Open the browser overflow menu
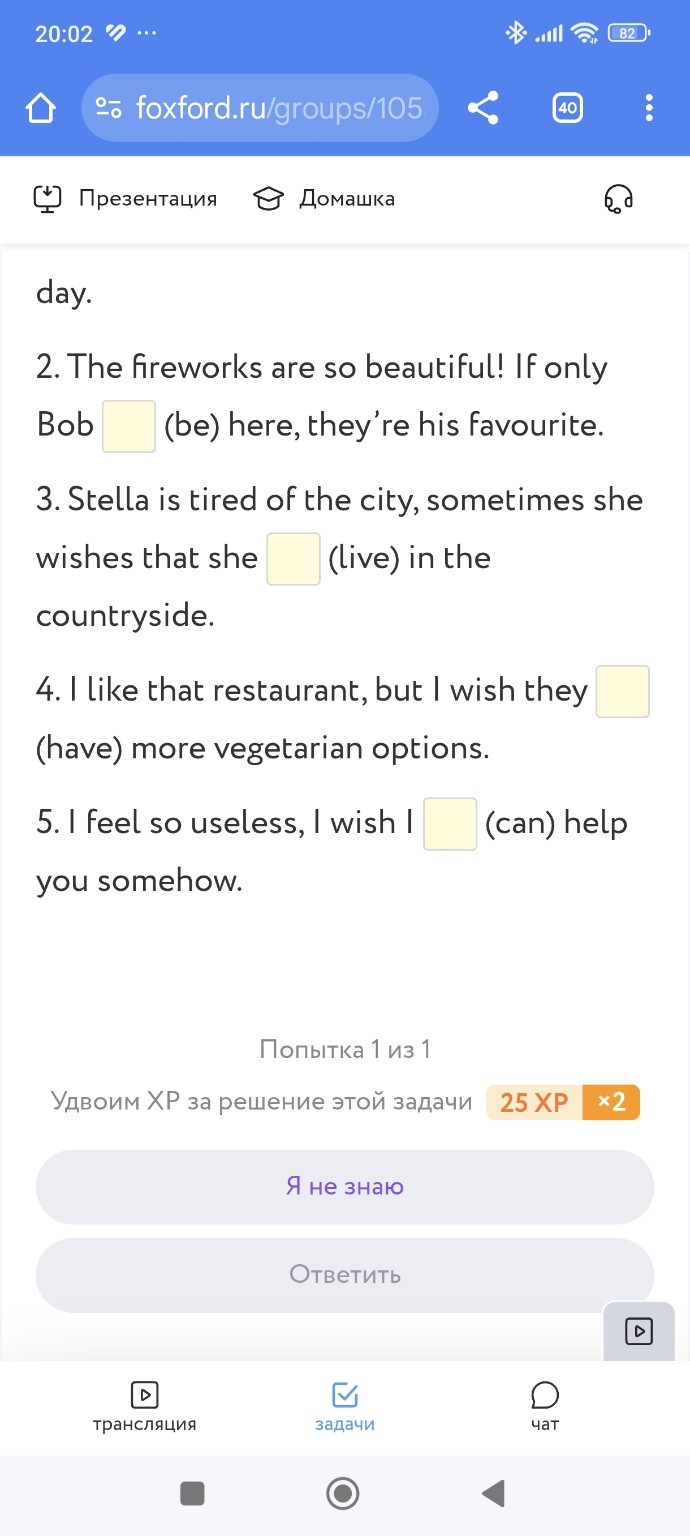Screen dimensions: 690x1536 pos(649,108)
